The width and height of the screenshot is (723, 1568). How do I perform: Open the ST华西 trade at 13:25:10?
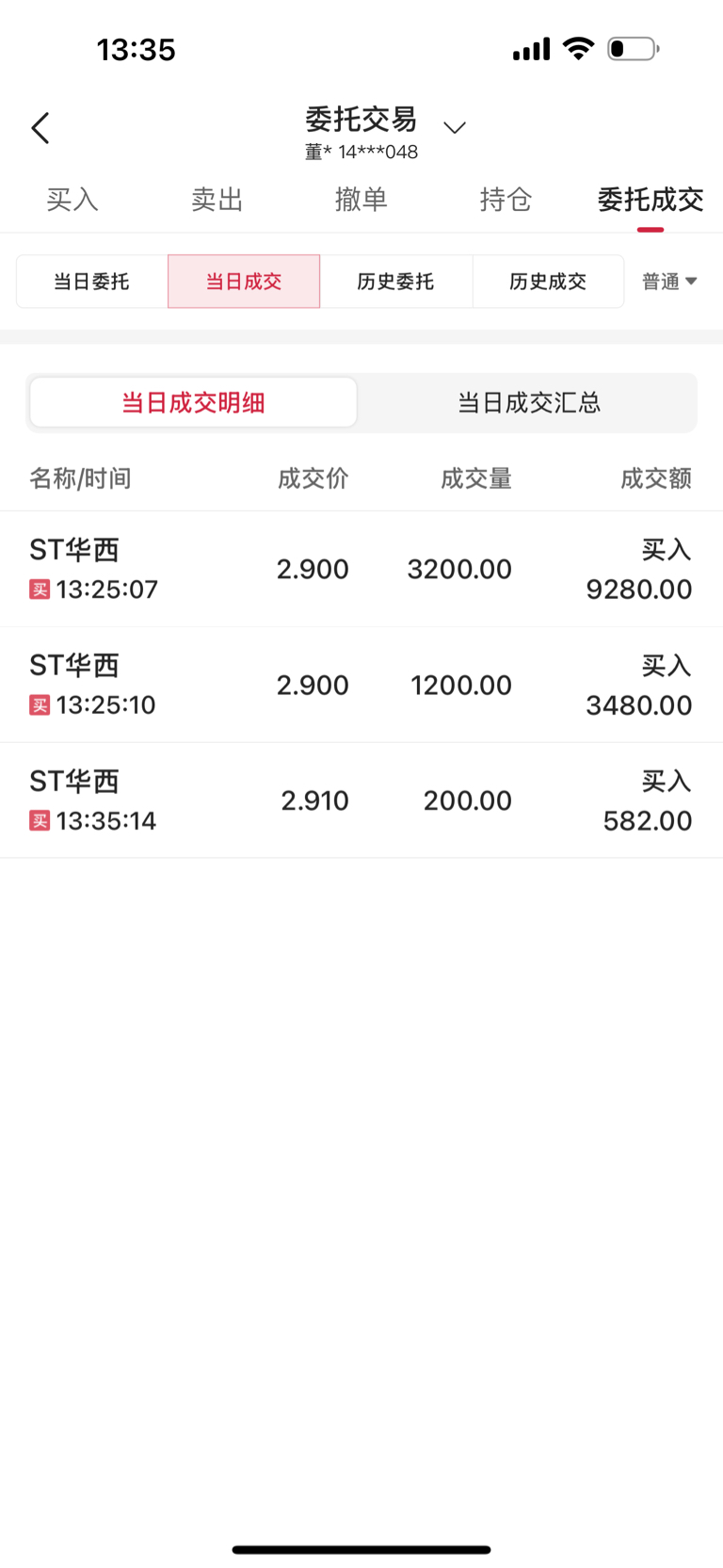(x=361, y=685)
